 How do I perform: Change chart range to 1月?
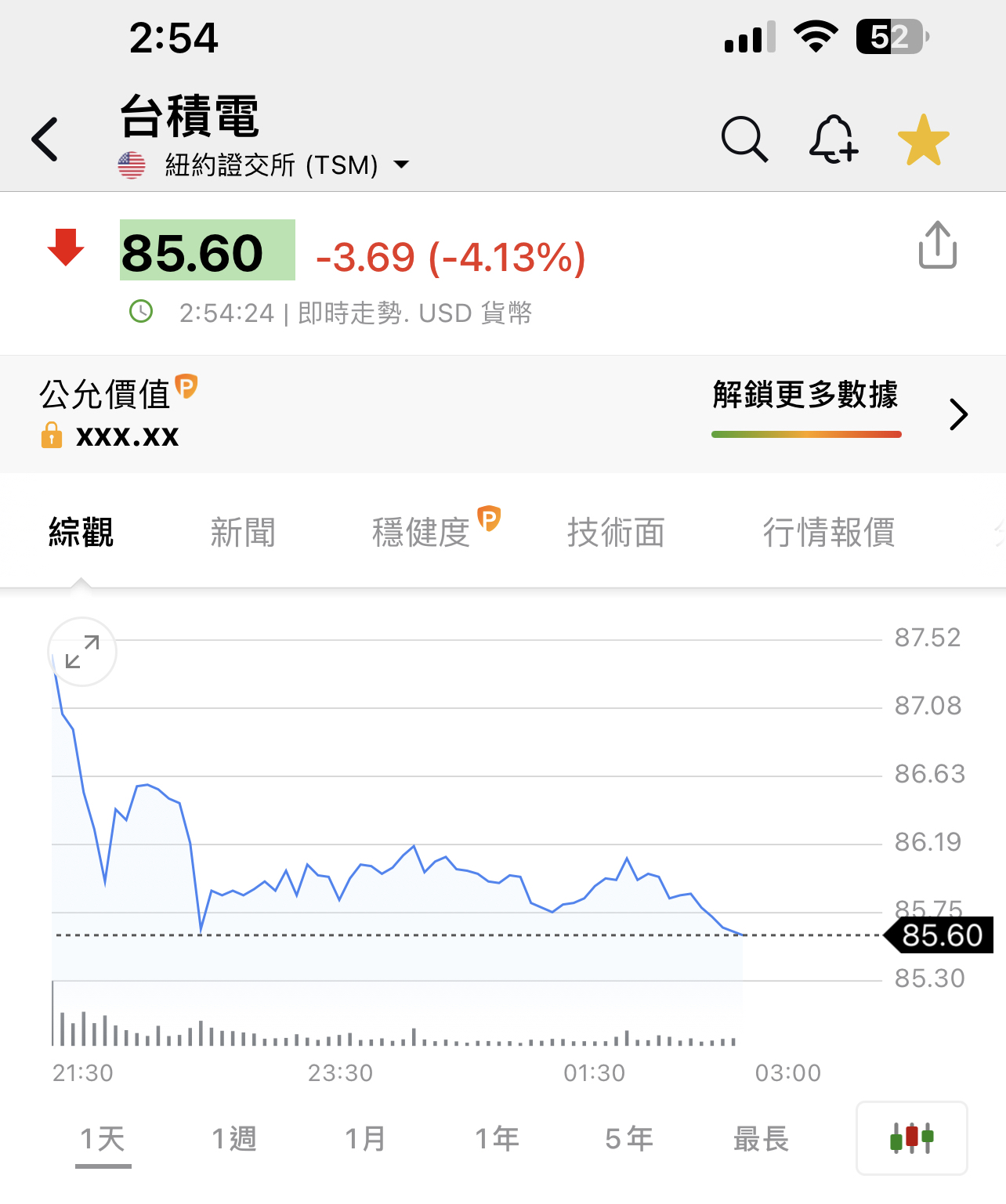pos(365,1139)
